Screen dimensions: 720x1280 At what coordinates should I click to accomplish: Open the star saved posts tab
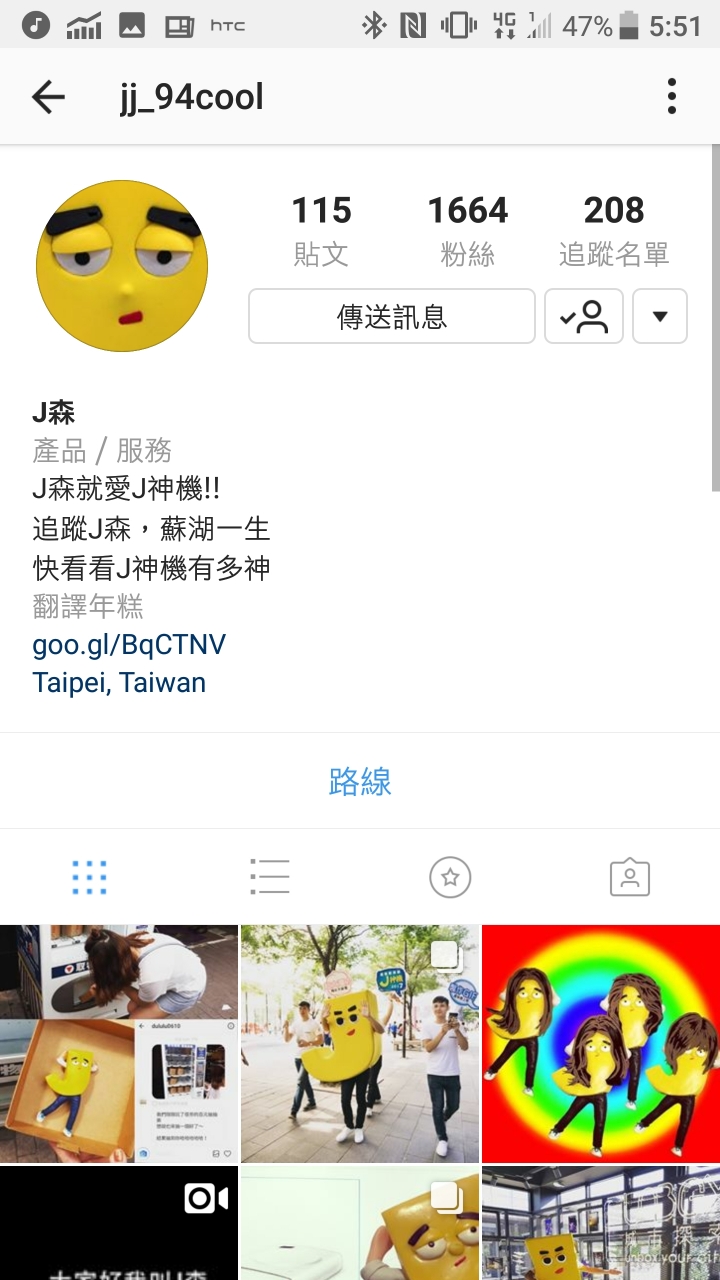(x=450, y=877)
